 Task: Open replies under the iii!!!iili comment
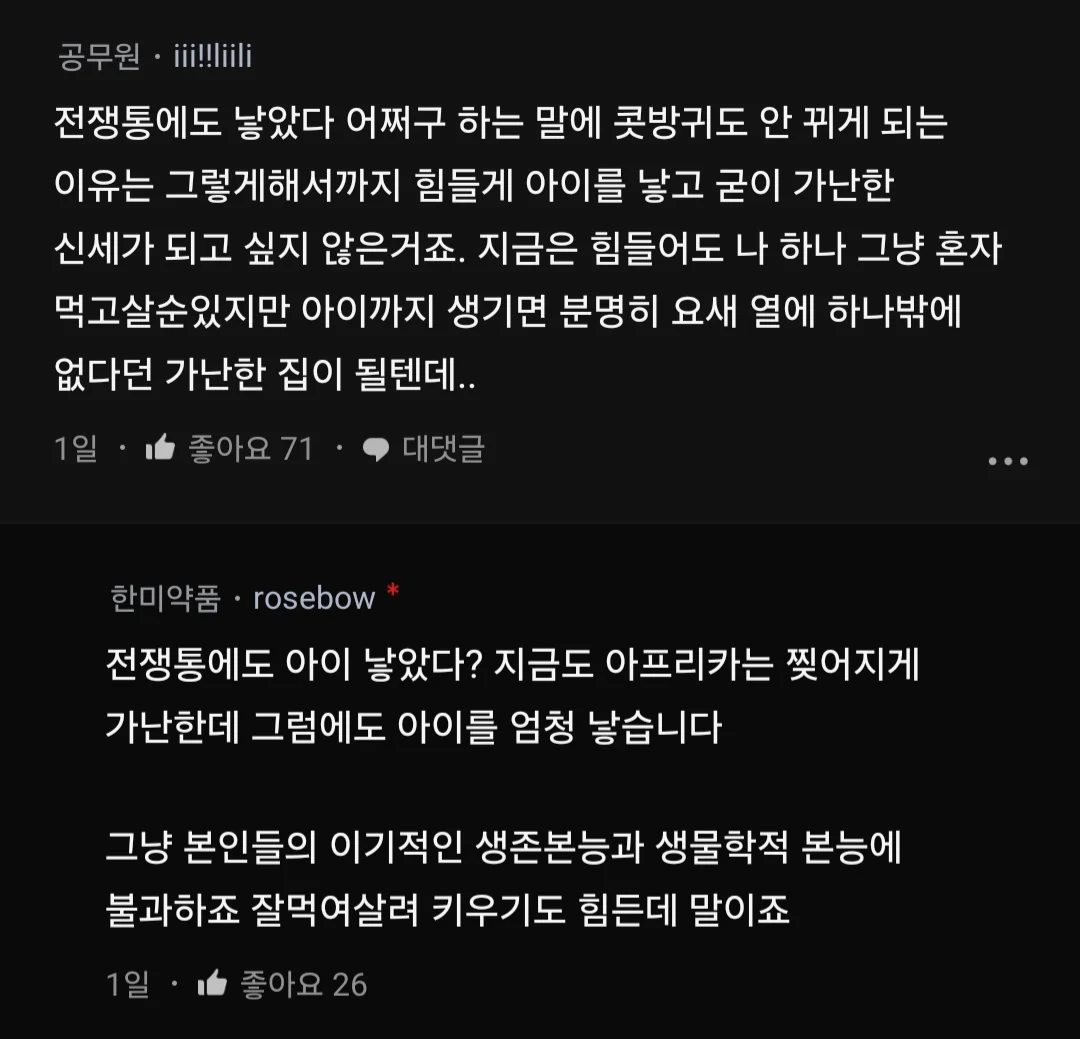pos(423,449)
